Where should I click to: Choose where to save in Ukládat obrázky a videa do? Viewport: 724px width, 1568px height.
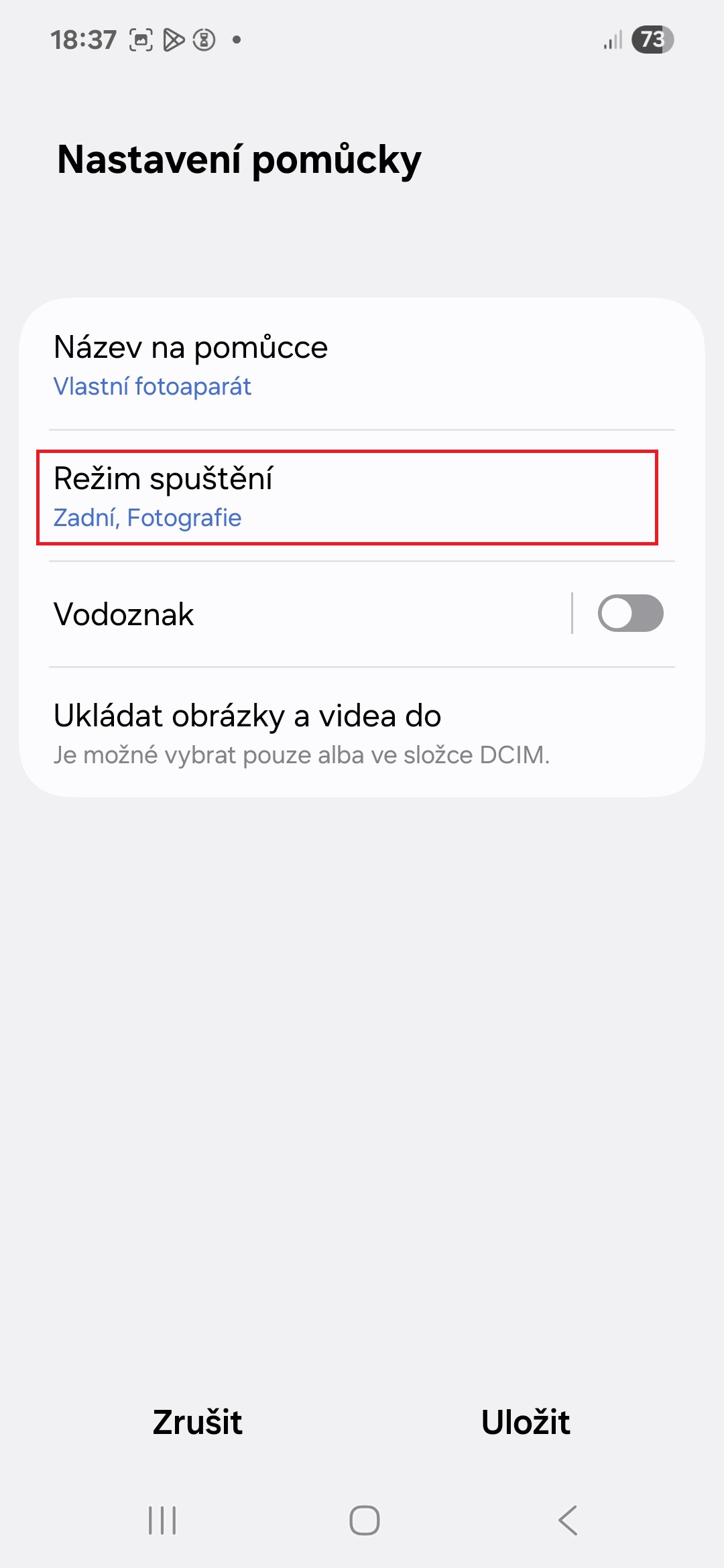(x=362, y=733)
